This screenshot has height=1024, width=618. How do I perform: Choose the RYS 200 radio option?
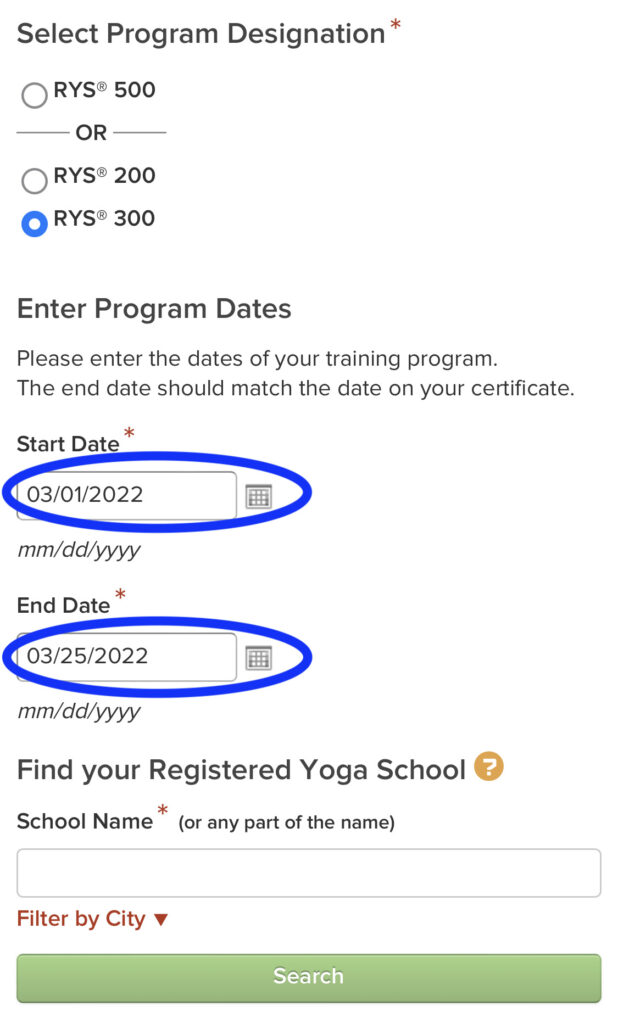click(35, 180)
